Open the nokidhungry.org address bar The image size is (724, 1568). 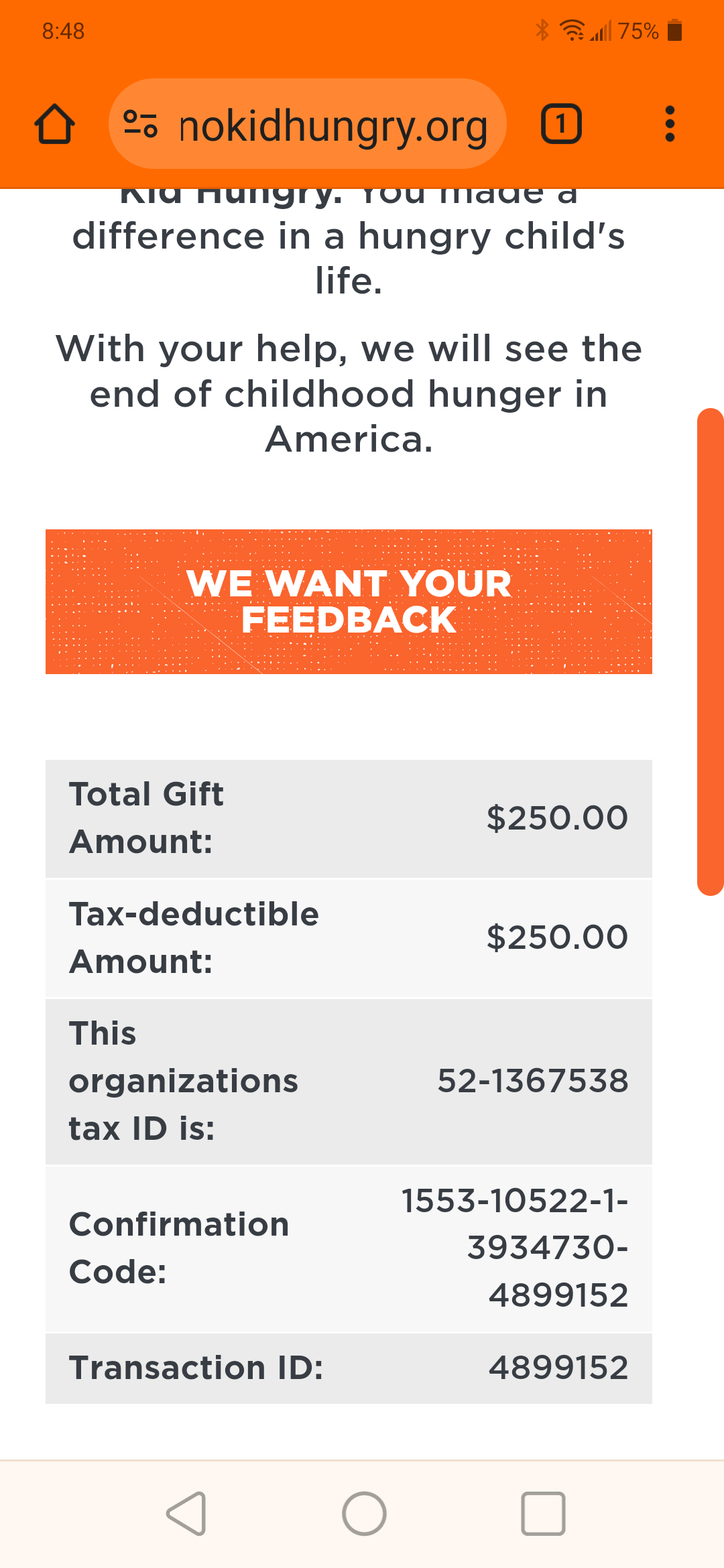tap(308, 124)
